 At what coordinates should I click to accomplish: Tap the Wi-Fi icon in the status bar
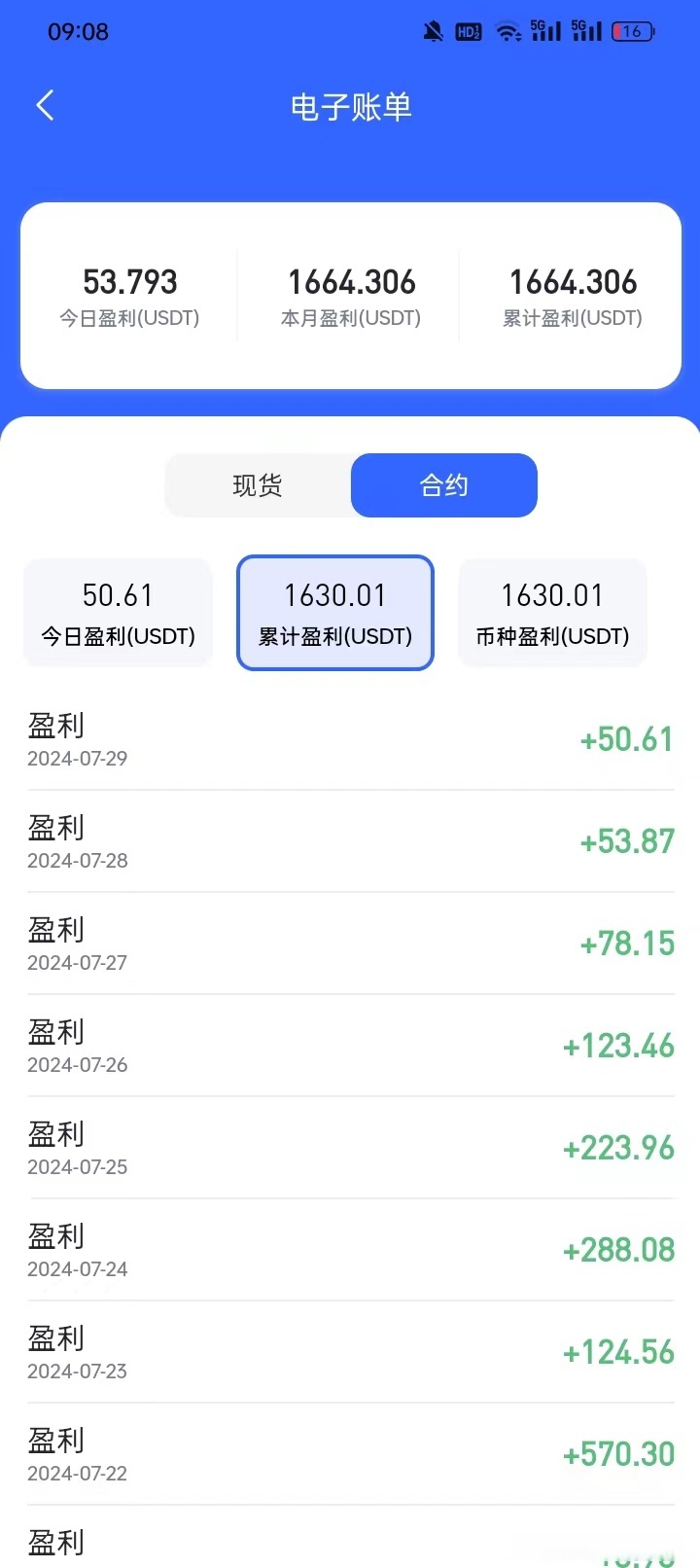point(507,31)
